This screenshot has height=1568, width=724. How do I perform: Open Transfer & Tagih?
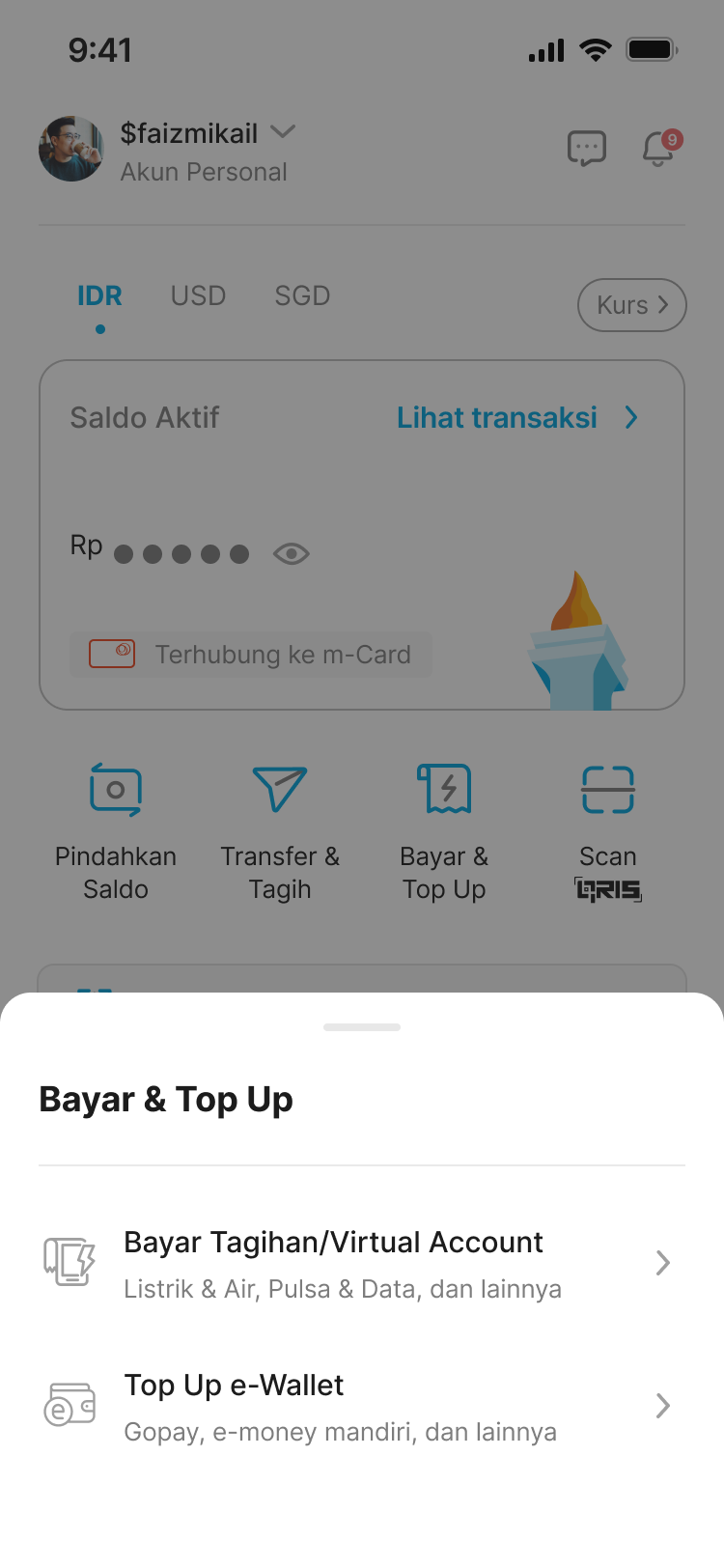click(280, 830)
